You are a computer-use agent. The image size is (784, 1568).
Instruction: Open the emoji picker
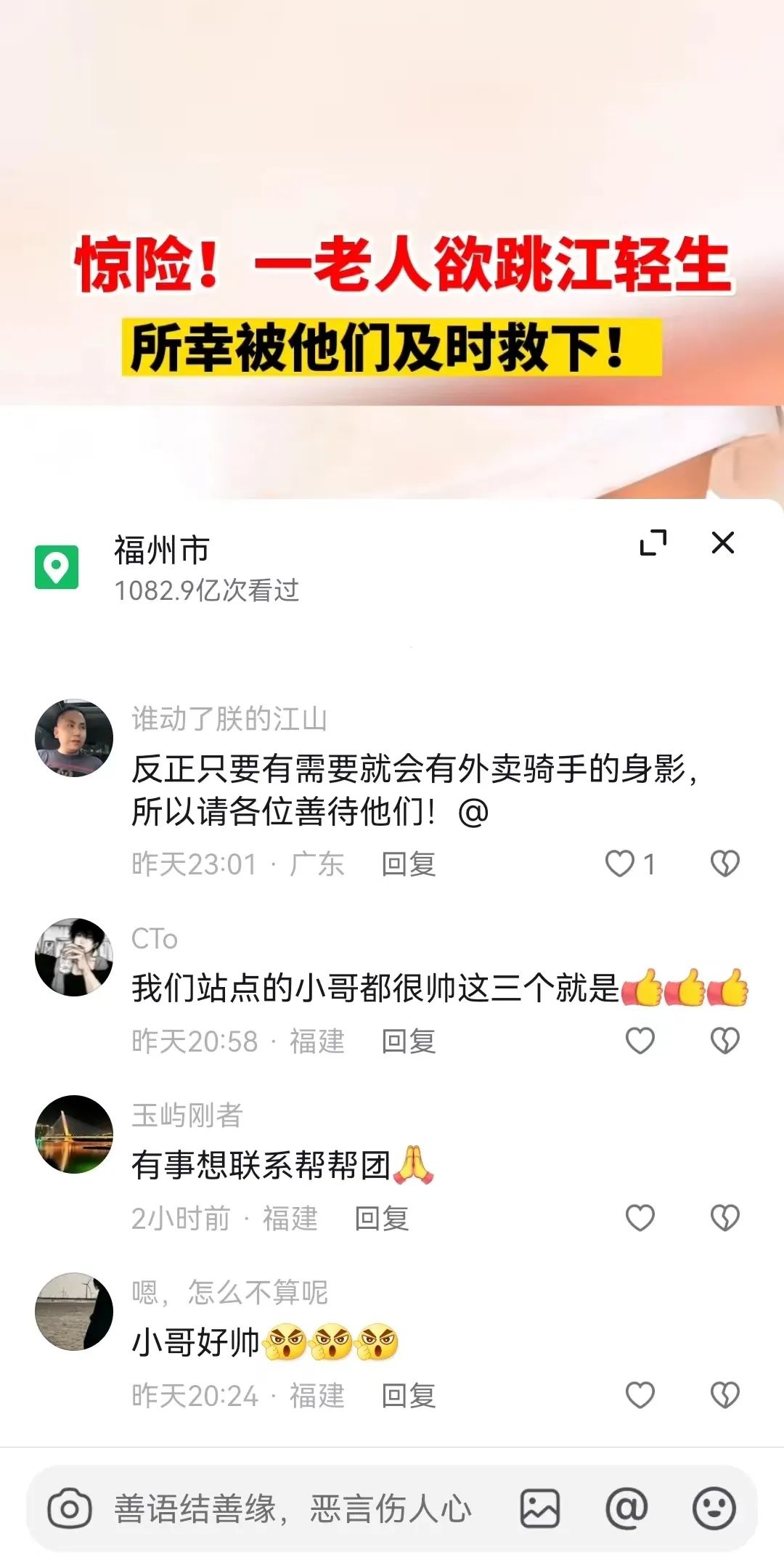[x=714, y=1508]
